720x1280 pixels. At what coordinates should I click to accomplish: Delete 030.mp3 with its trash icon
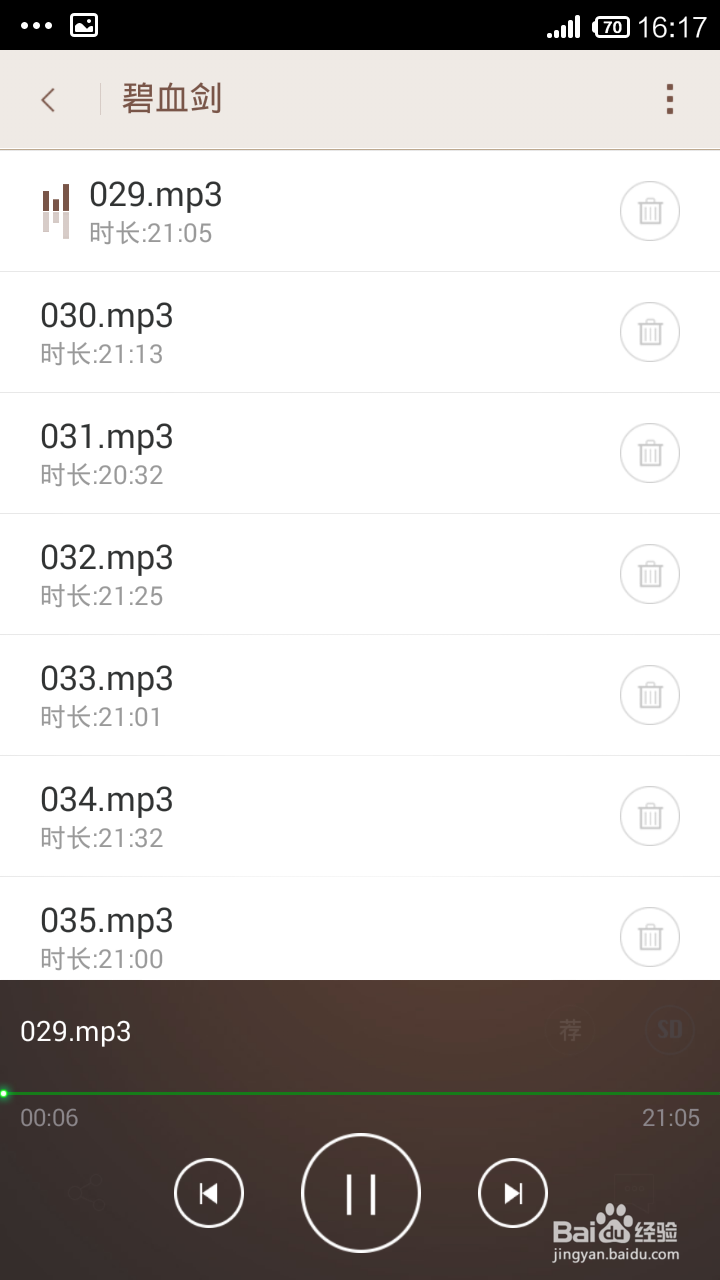pos(650,332)
